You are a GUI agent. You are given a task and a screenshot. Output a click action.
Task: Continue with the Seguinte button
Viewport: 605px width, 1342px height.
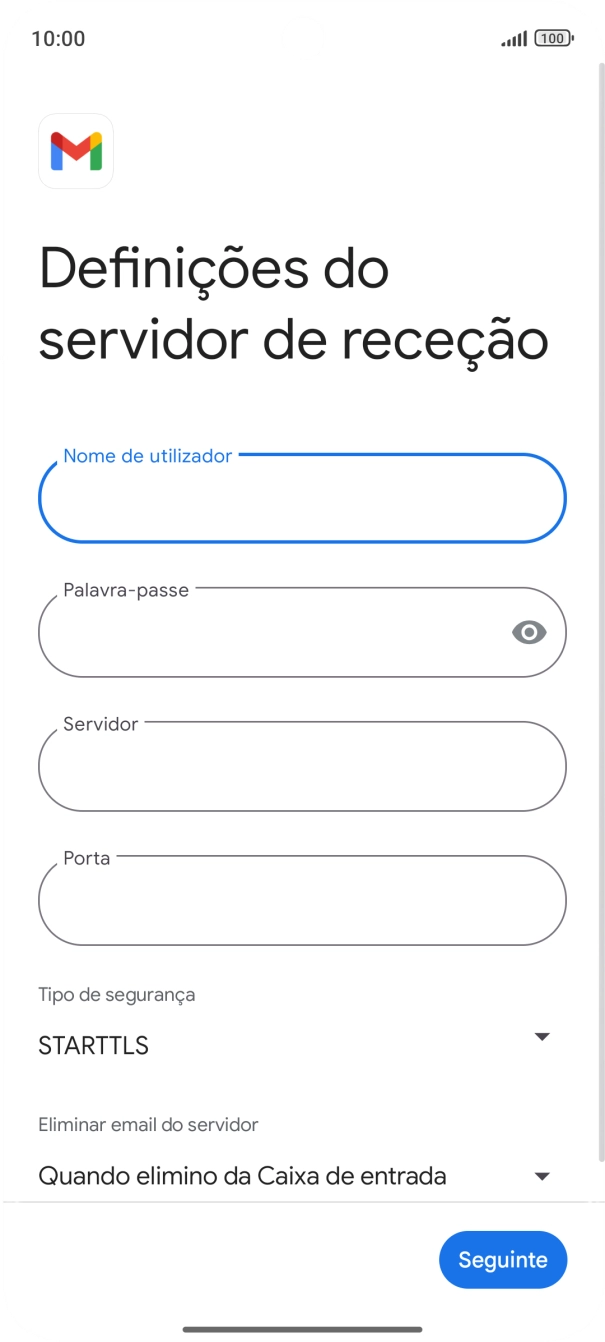502,1259
